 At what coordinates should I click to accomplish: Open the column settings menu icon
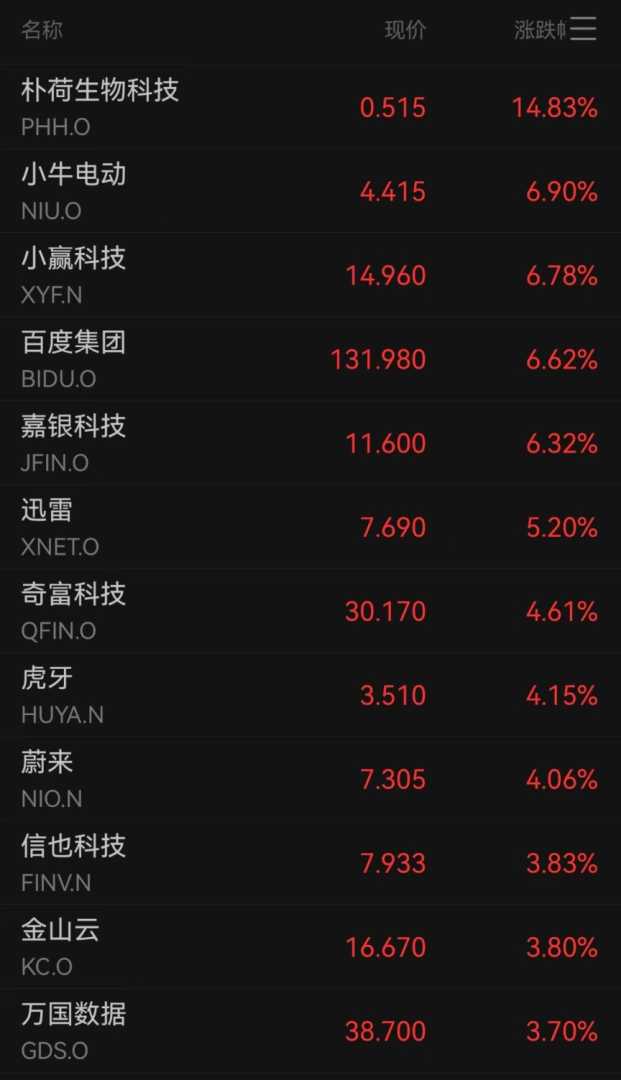583,29
